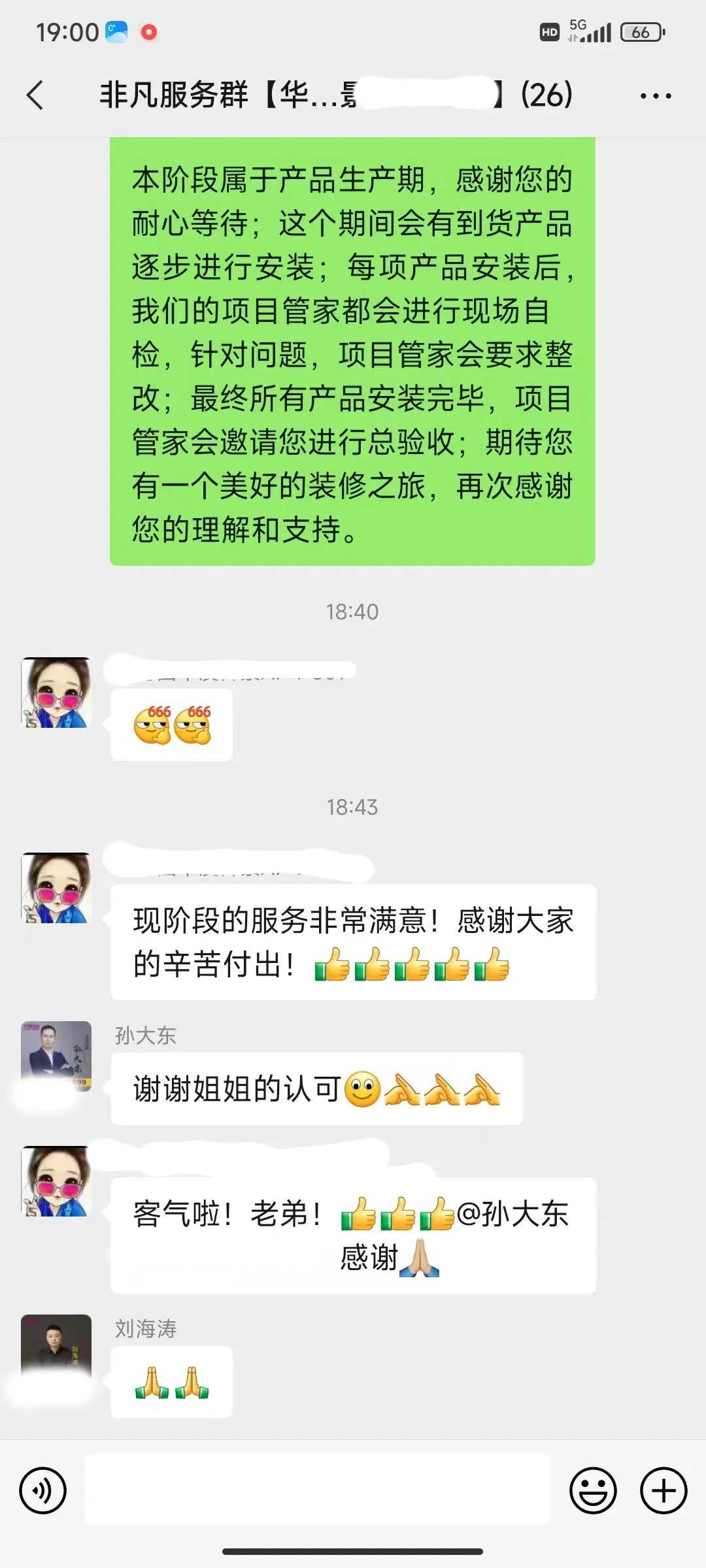This screenshot has width=706, height=1568.
Task: Open the group chat info menu
Action: pyautogui.click(x=655, y=95)
